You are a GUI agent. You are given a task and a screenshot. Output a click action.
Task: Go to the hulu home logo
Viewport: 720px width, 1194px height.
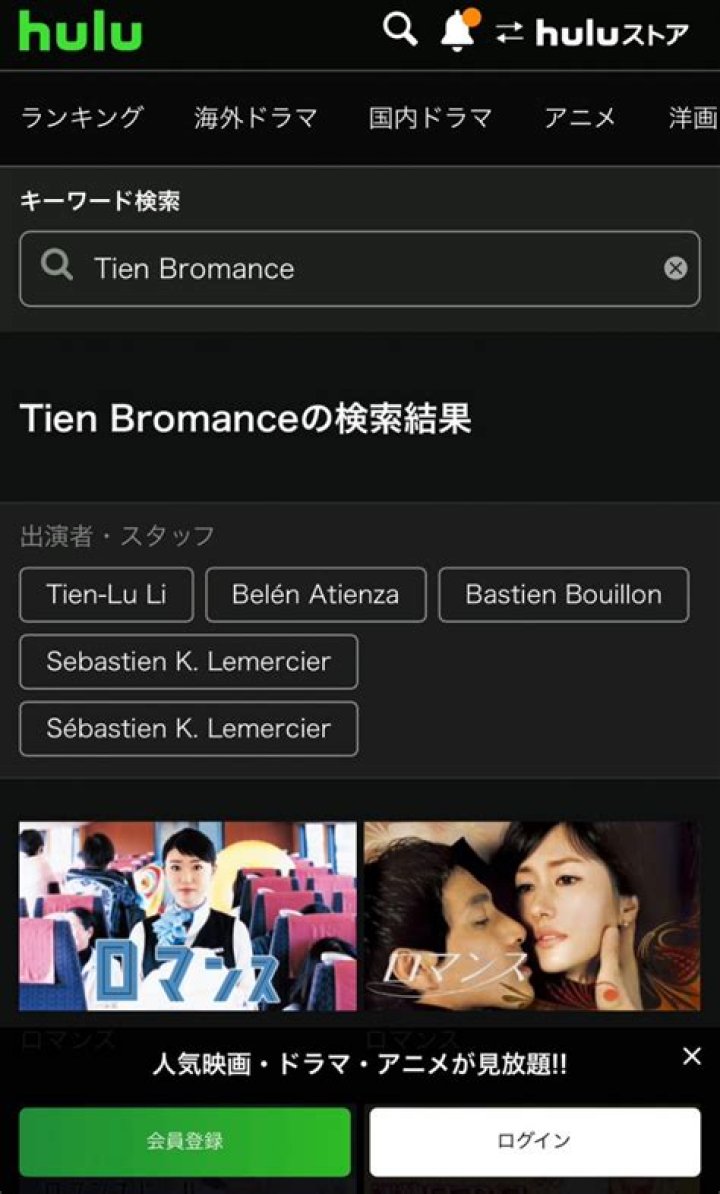(x=80, y=32)
